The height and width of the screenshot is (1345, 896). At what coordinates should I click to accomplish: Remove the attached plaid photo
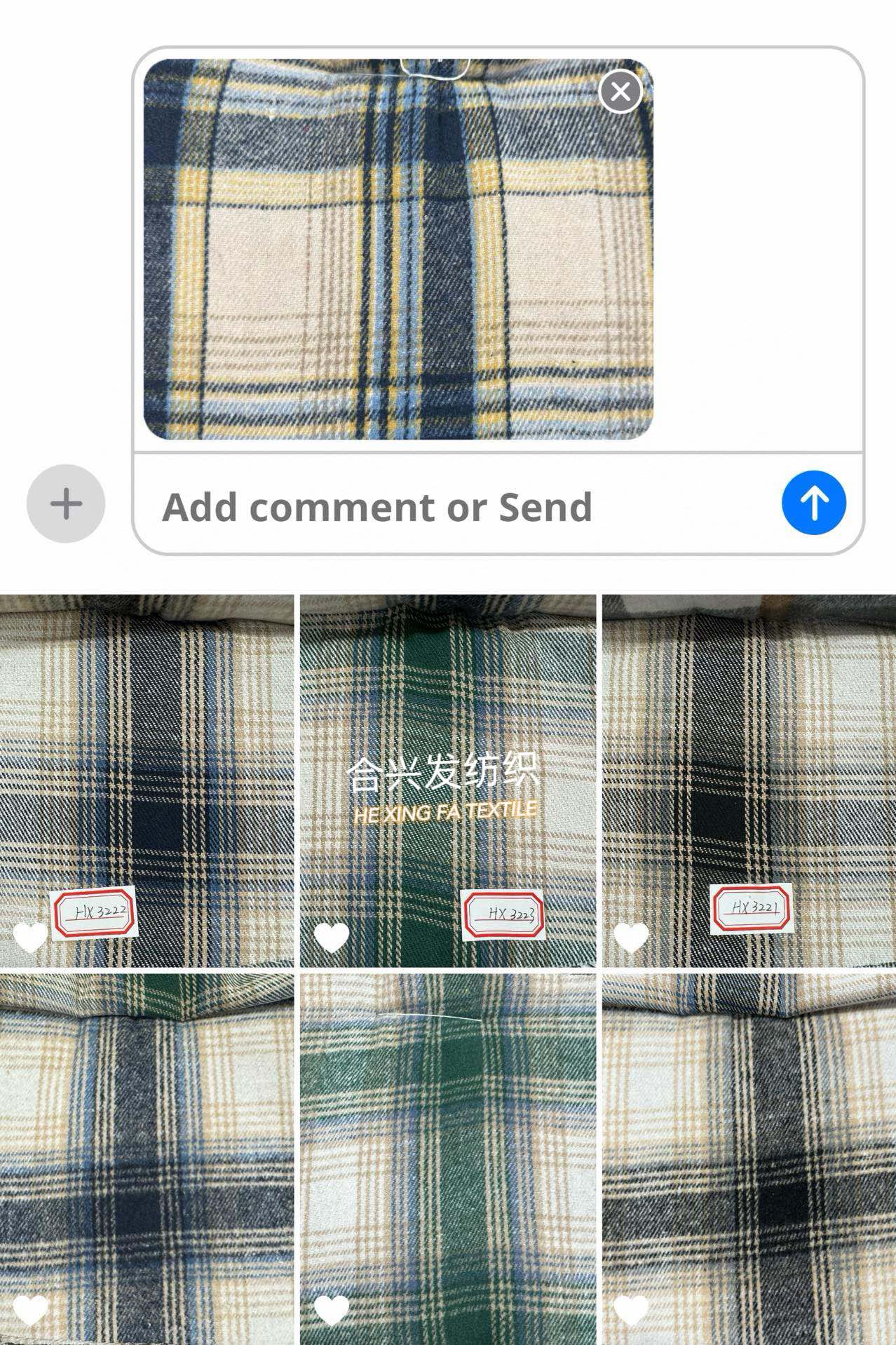pyautogui.click(x=620, y=92)
